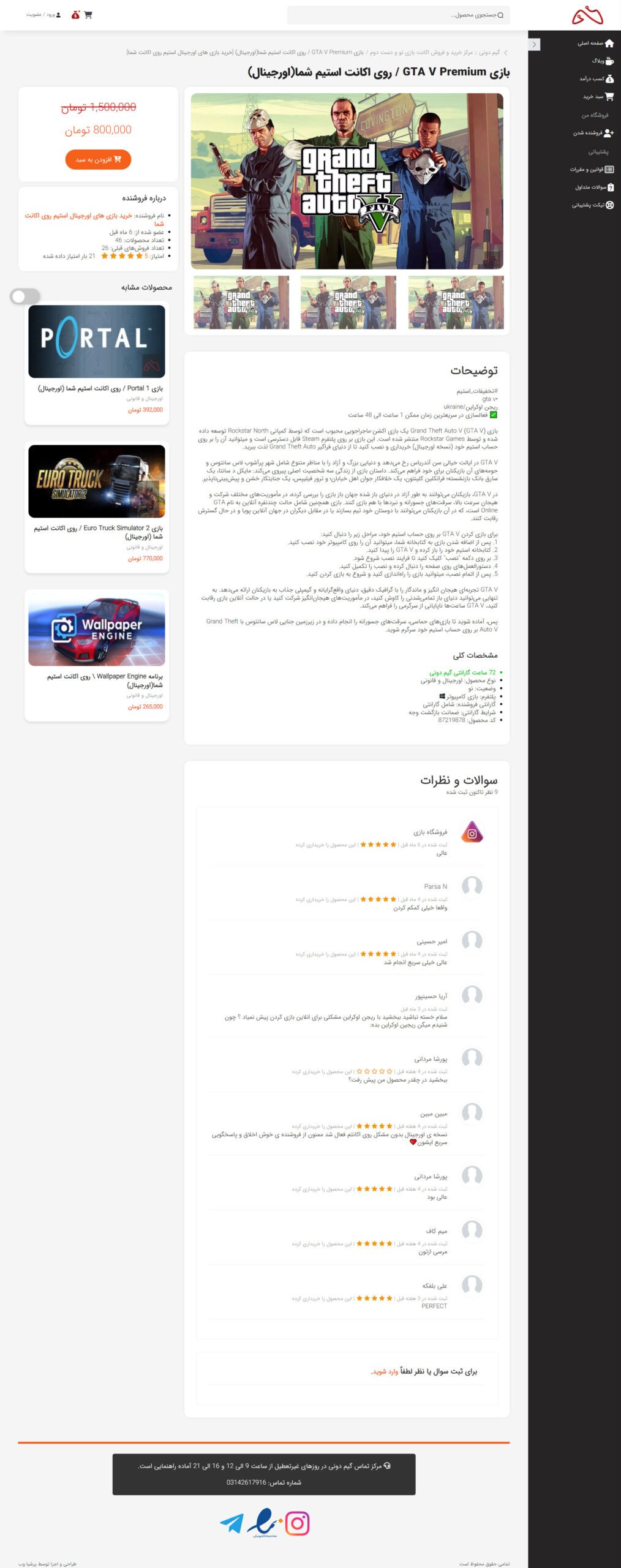The image size is (621, 1568).
Task: Go to the main page (صفحه اصلی)
Action: coord(595,43)
